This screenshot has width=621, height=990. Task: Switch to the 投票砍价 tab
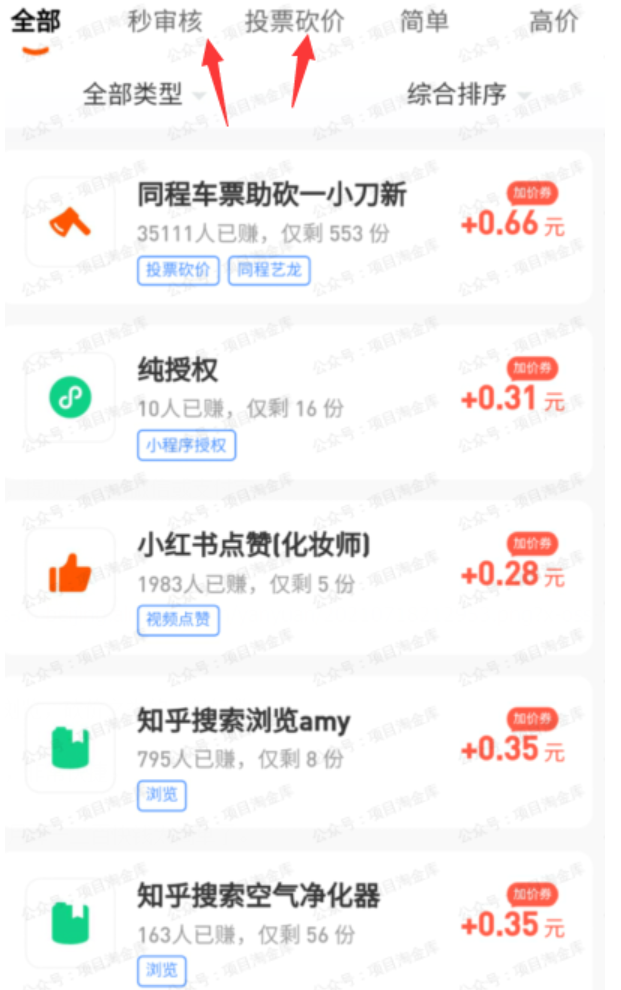pos(294,22)
